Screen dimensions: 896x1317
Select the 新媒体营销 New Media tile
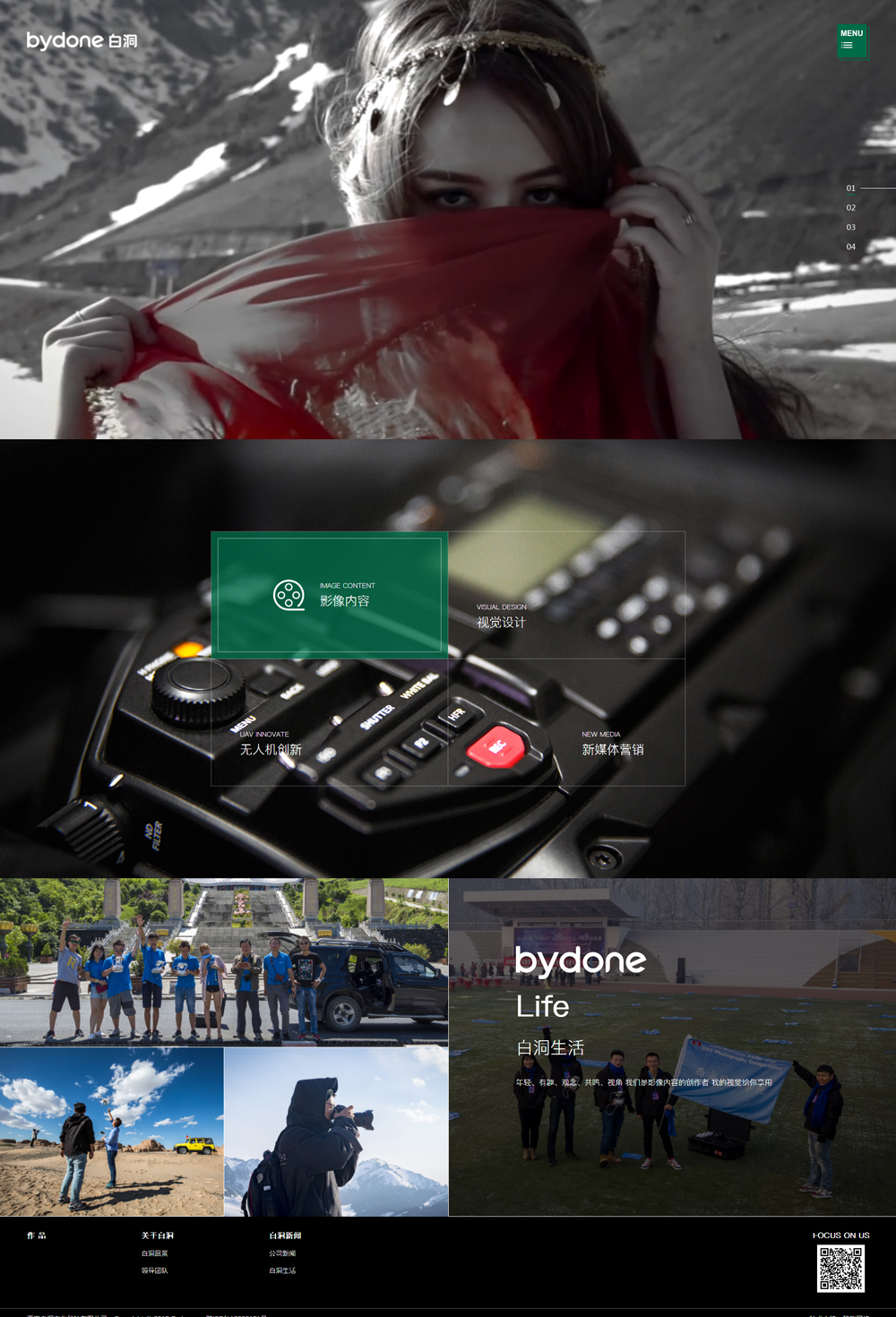coord(566,722)
